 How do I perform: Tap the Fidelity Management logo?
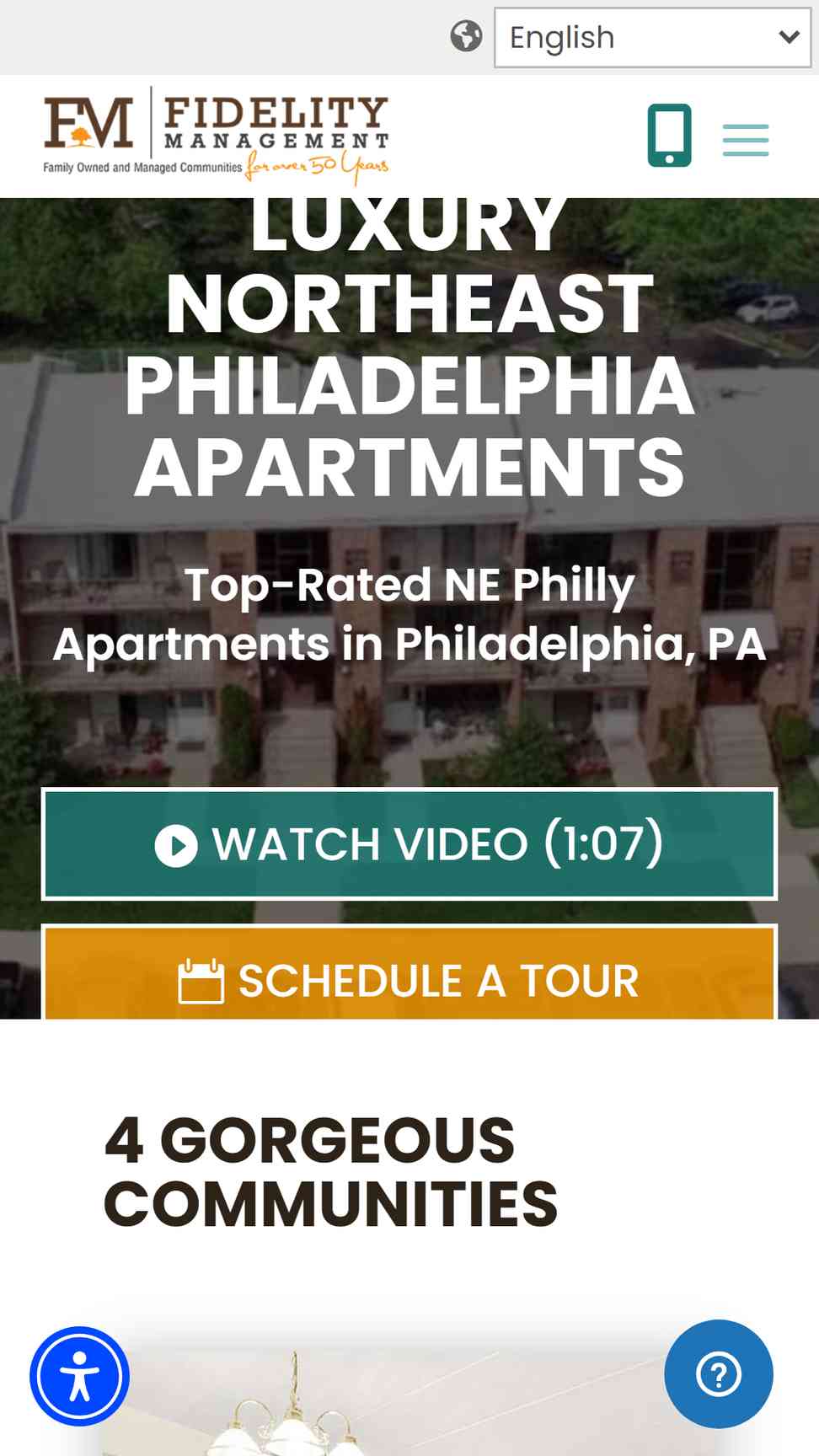[217, 136]
